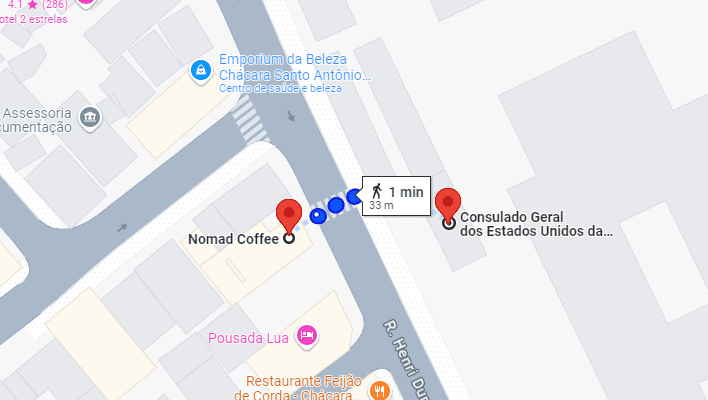Viewport: 708px width, 400px height.
Task: Tap the 1 min walking route label
Action: (398, 195)
